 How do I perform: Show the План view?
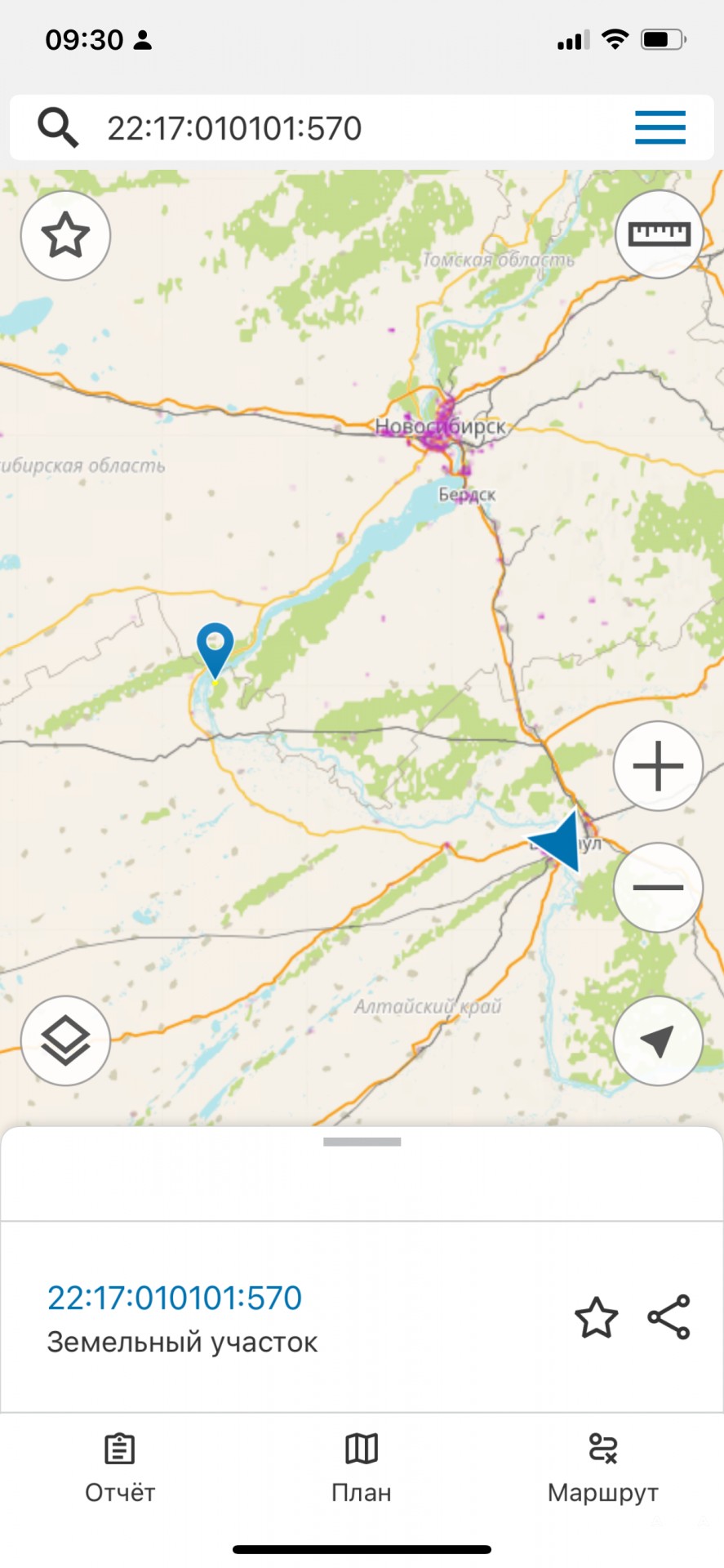click(x=362, y=1468)
